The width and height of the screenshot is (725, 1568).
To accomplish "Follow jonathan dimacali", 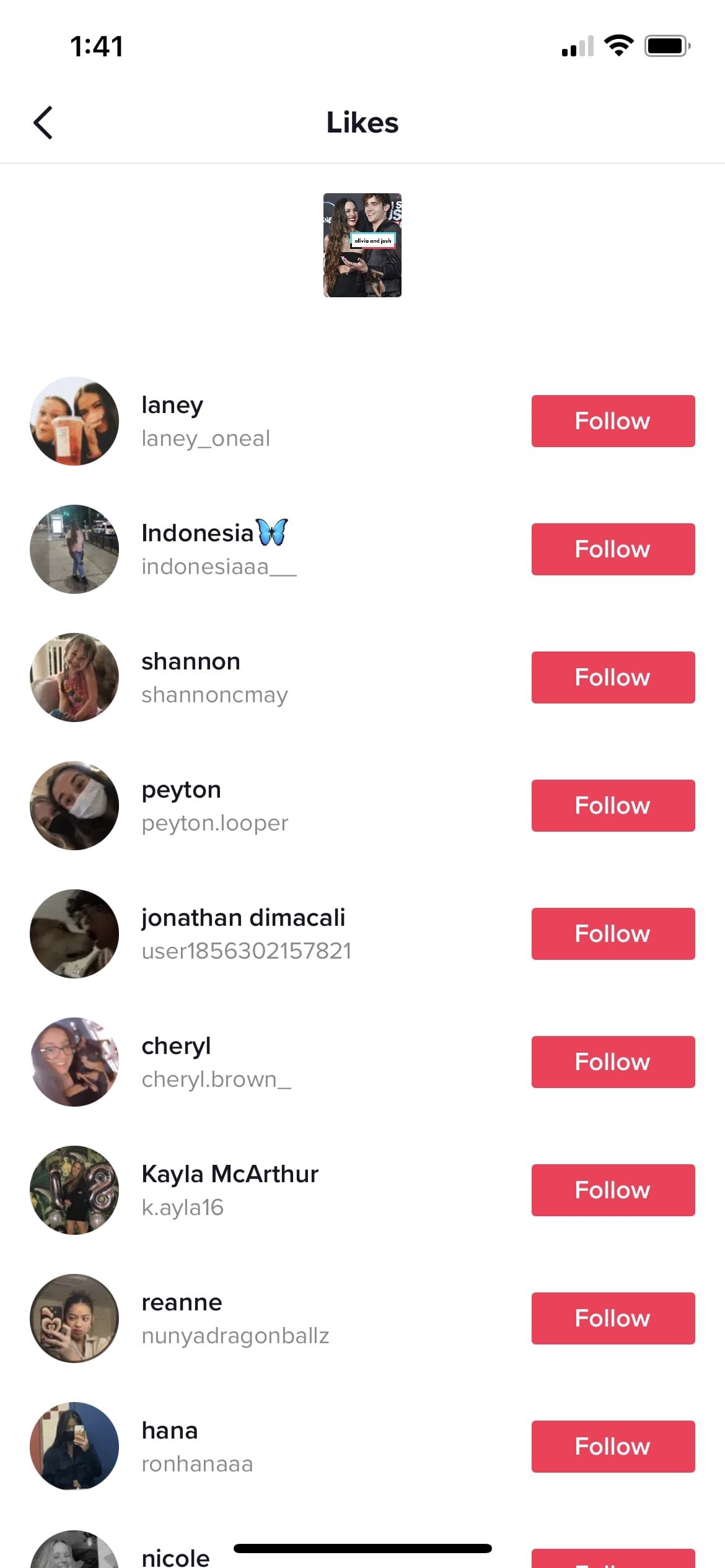I will click(612, 934).
